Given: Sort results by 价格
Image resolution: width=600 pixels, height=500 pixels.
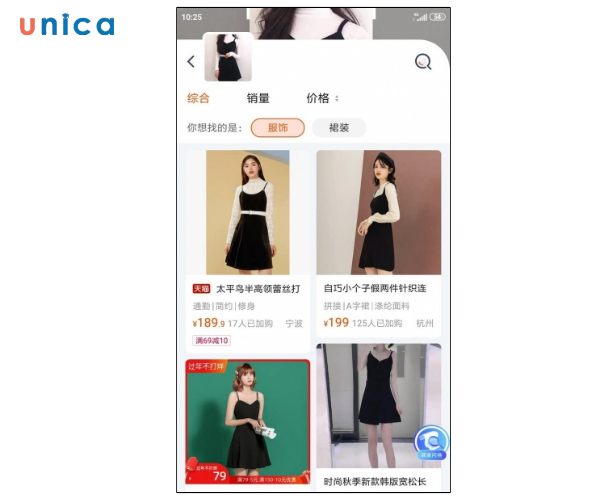Looking at the screenshot, I should point(320,98).
